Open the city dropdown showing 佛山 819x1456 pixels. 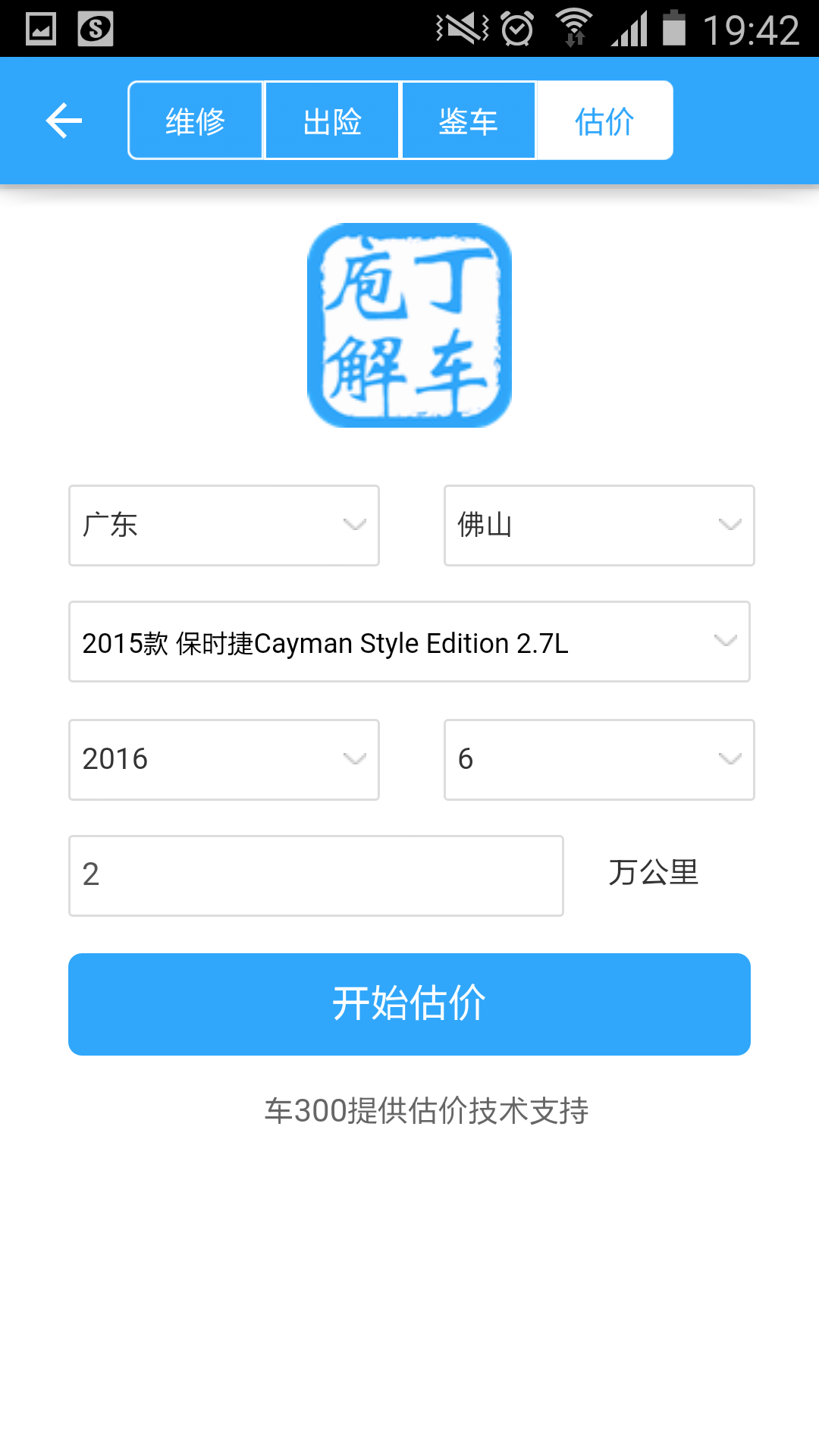point(599,526)
